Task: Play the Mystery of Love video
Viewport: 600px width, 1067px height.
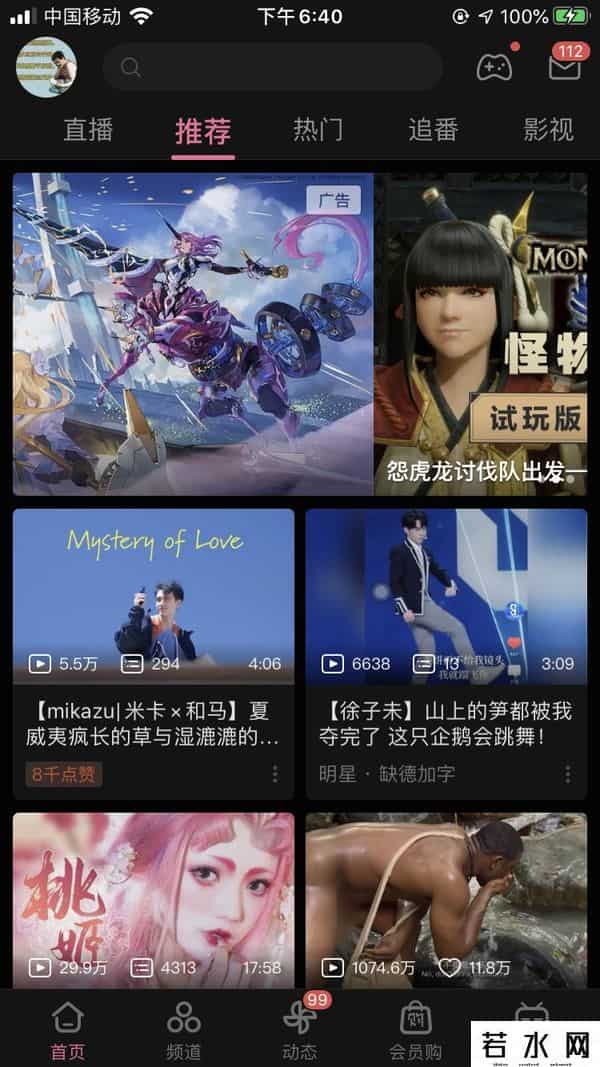Action: pos(153,596)
